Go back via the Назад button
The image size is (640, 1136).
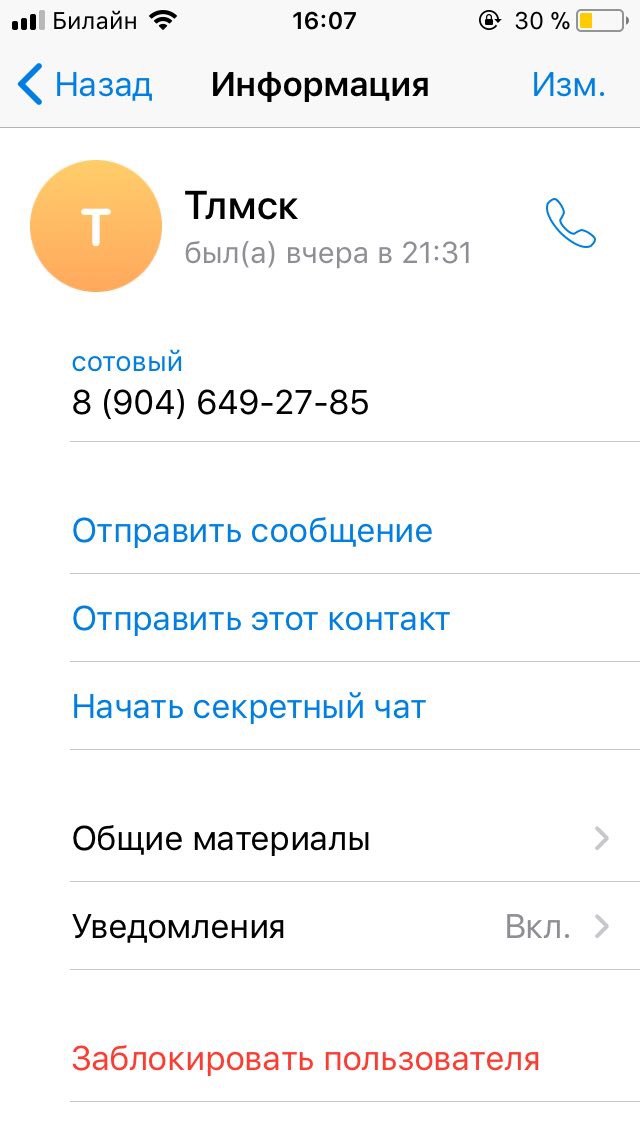(85, 85)
